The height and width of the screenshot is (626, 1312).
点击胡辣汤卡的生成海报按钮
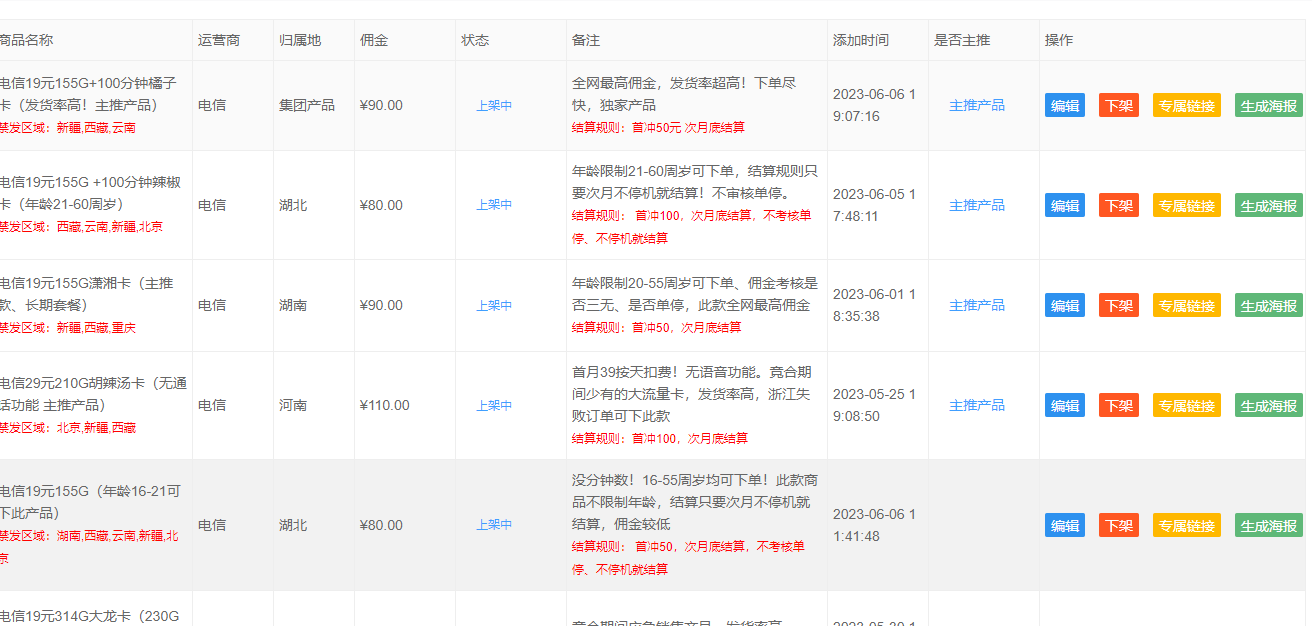1268,405
